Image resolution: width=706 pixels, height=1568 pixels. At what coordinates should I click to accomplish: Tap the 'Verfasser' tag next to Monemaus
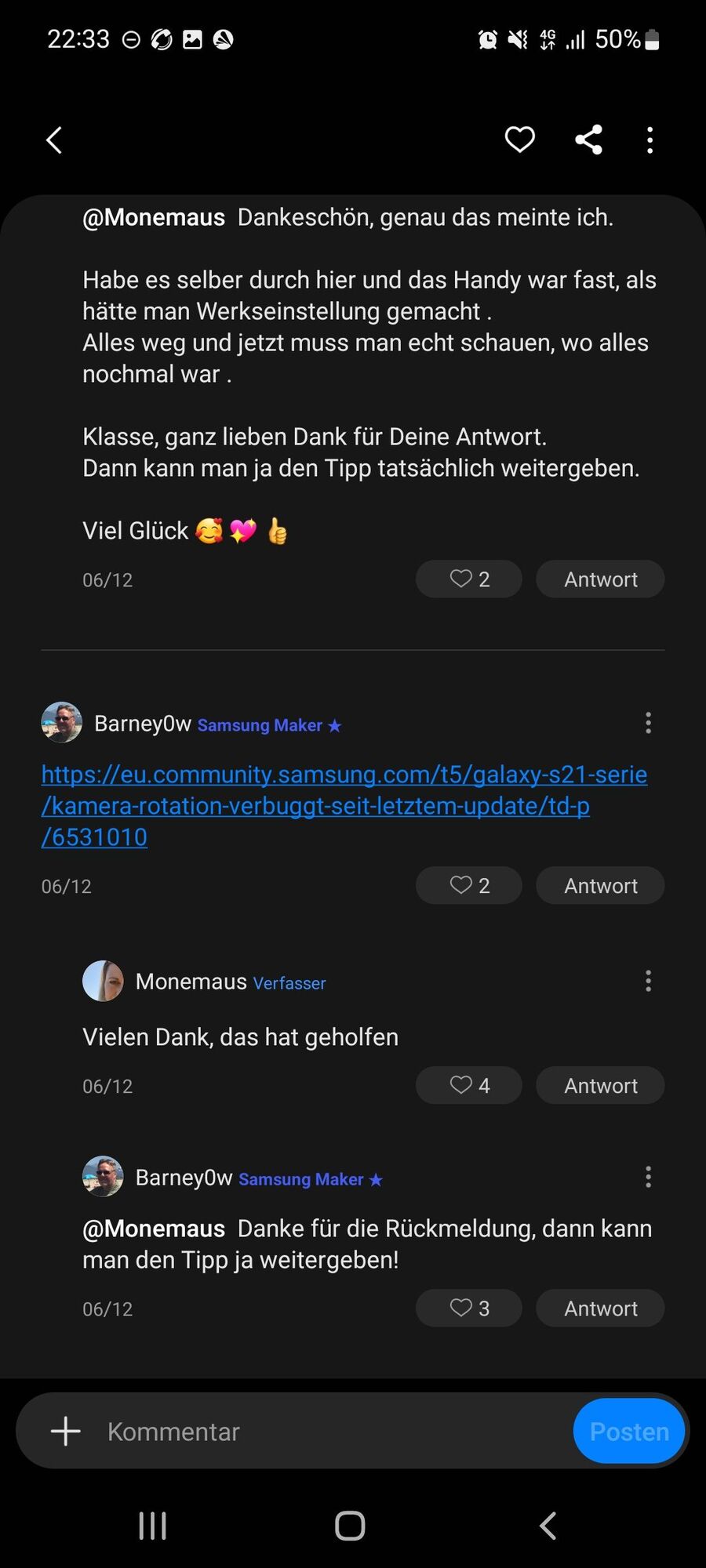(x=289, y=982)
